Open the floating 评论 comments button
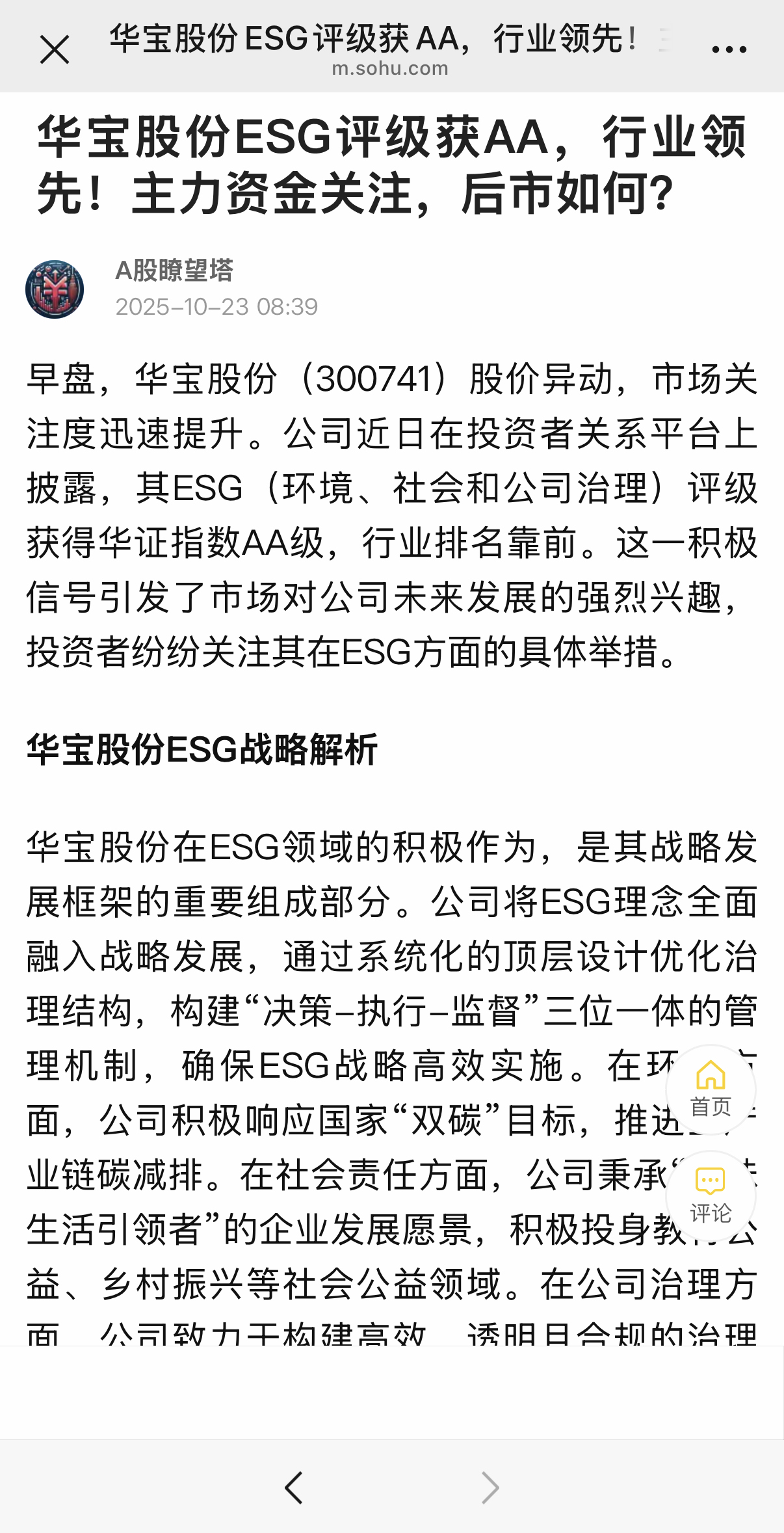This screenshot has height=1533, width=784. (x=710, y=1195)
